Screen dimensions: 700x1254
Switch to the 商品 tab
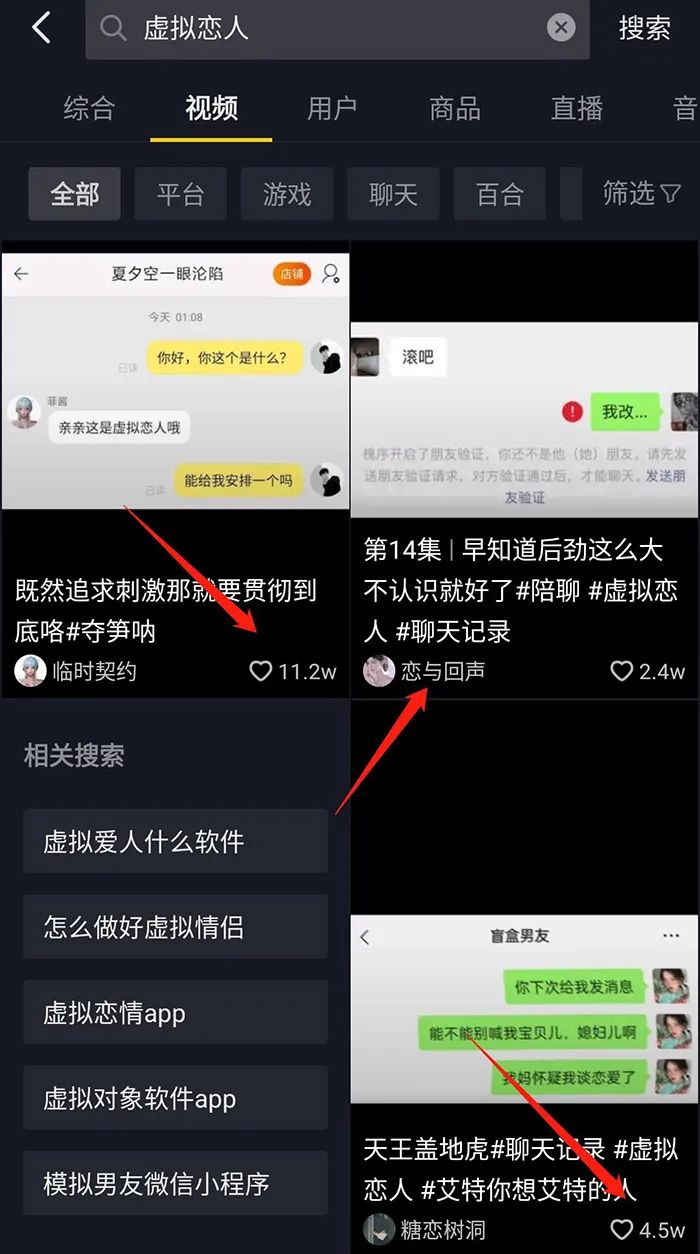coord(455,108)
